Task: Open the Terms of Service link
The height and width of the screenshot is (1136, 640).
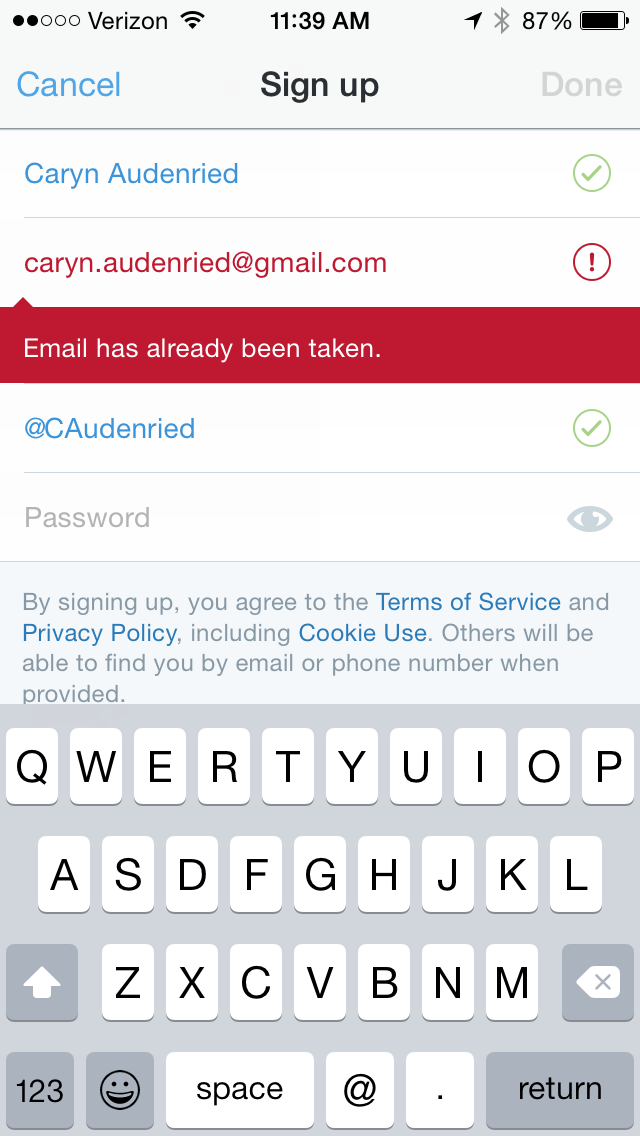Action: coord(467,602)
